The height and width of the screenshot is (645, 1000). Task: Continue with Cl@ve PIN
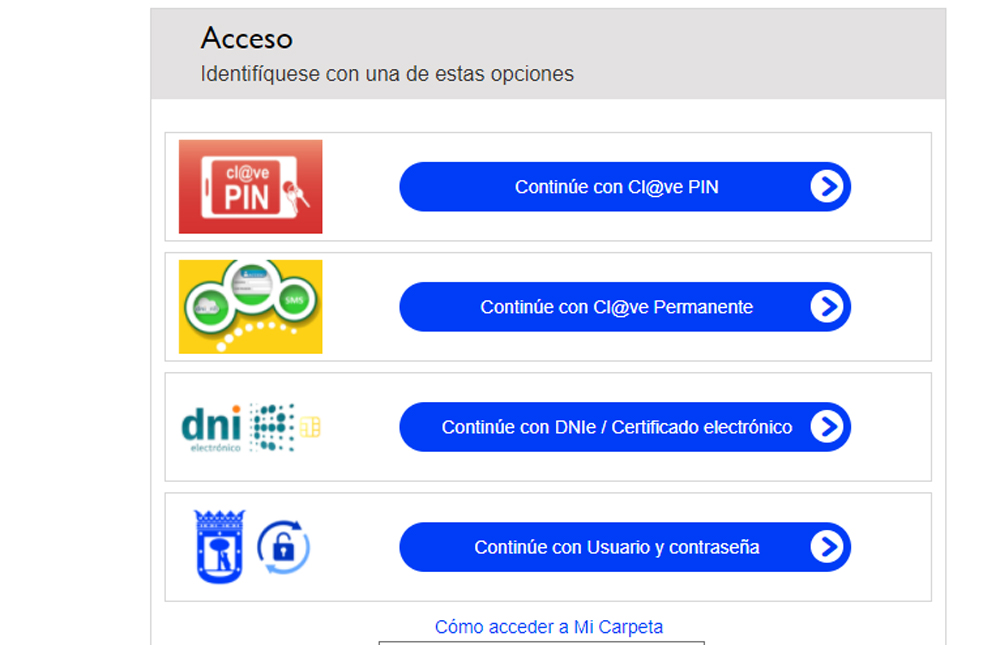(x=624, y=187)
